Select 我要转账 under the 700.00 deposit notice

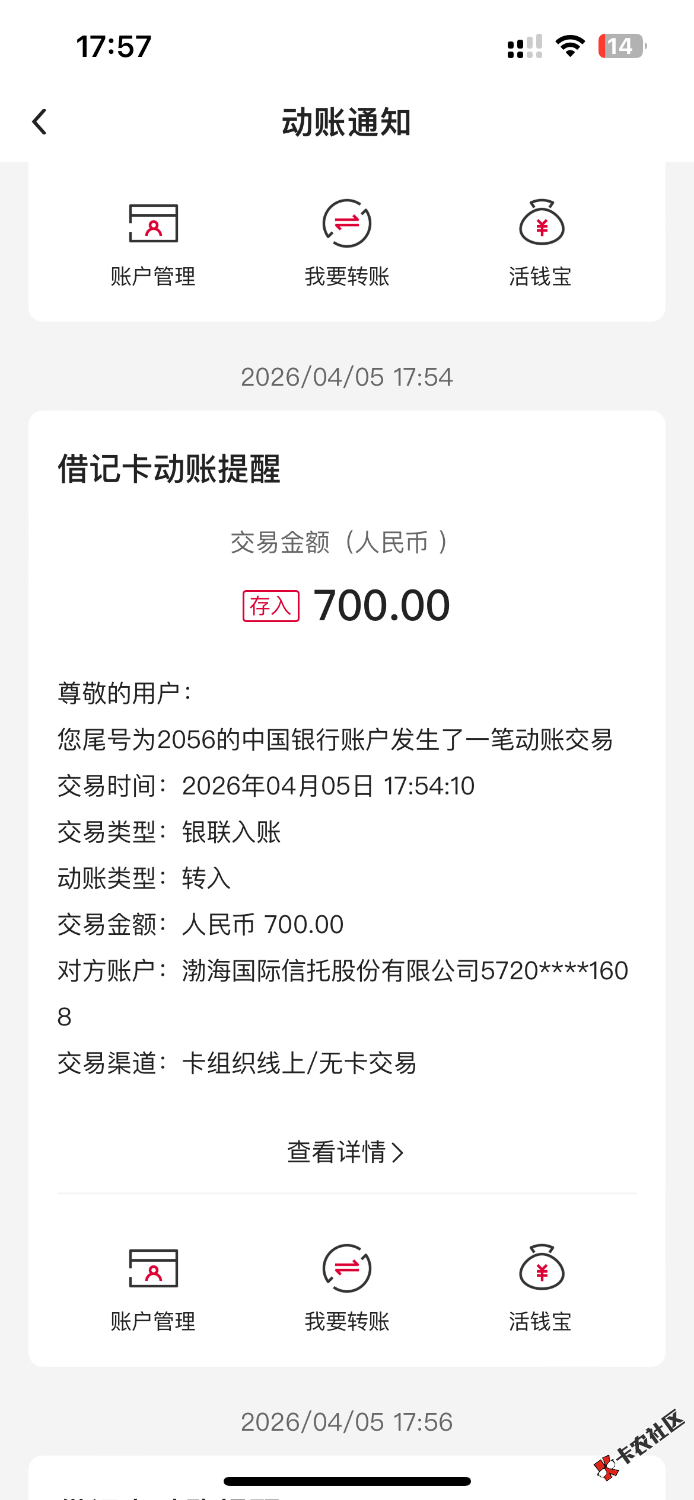[x=347, y=1287]
